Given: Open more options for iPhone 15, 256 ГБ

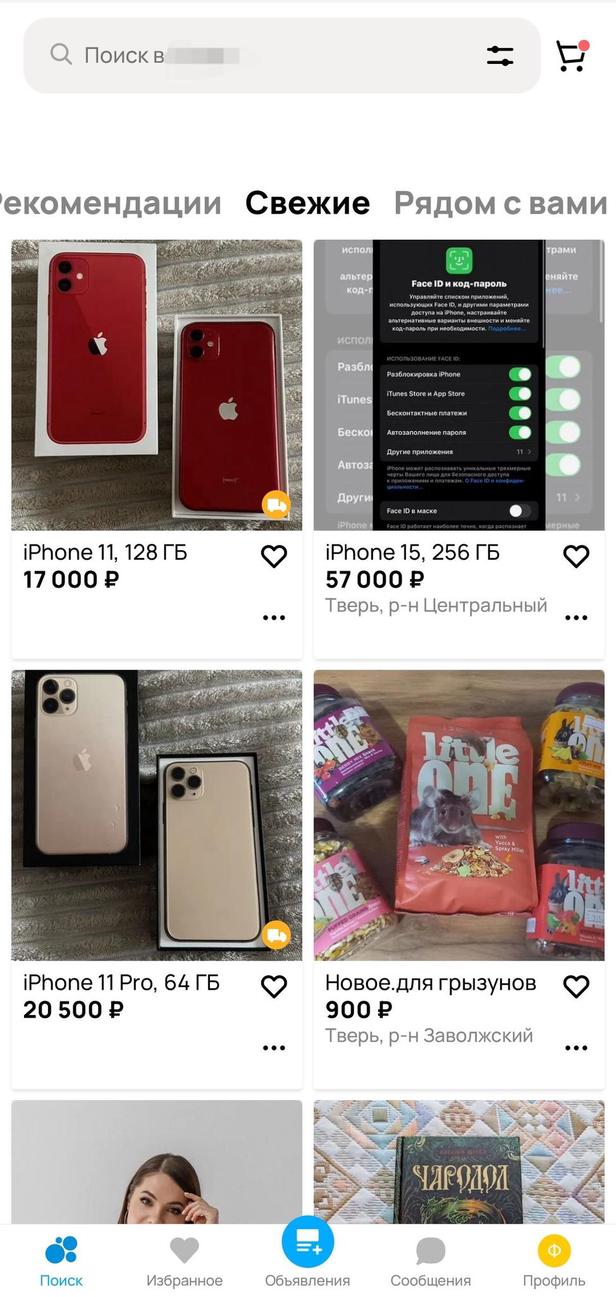Looking at the screenshot, I should point(576,618).
